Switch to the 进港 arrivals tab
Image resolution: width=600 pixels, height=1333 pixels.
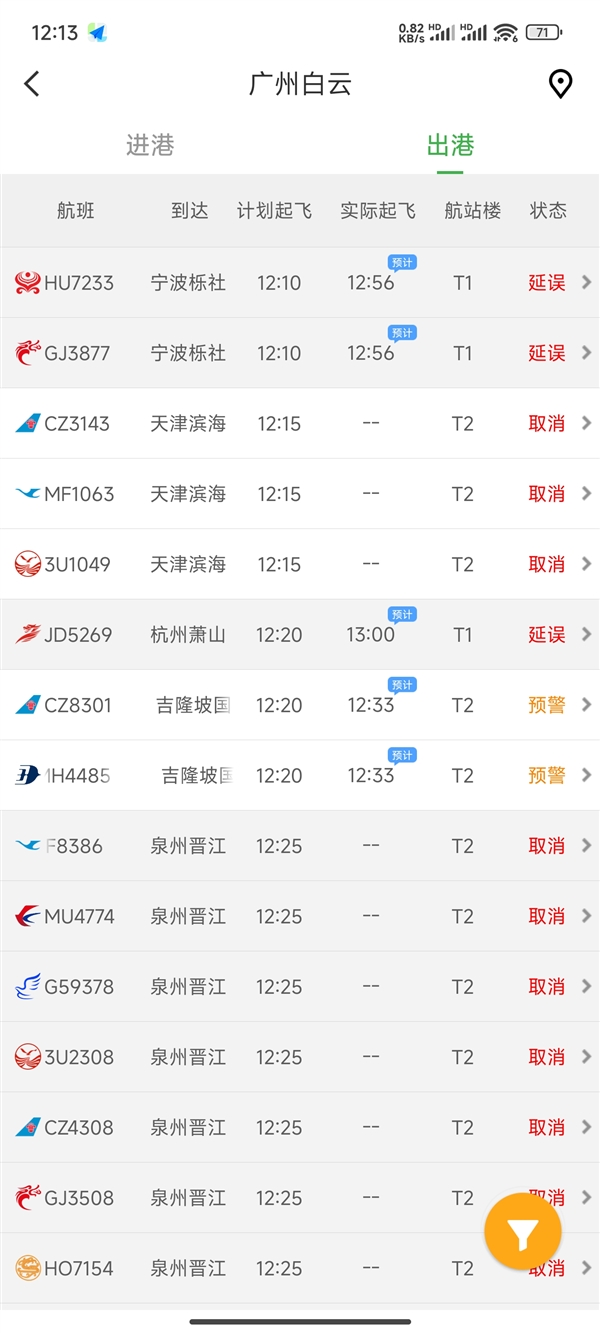click(150, 146)
